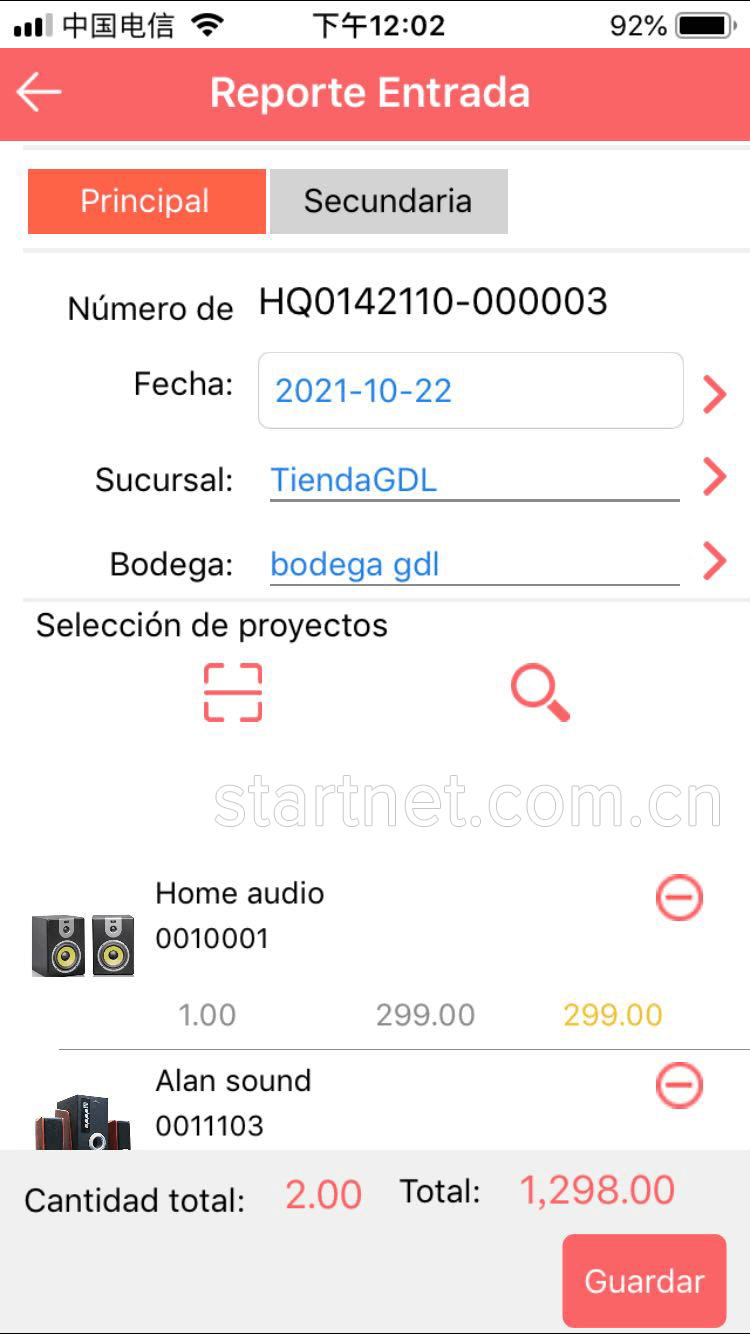
Task: Remove Home audio from the list
Action: click(x=679, y=898)
